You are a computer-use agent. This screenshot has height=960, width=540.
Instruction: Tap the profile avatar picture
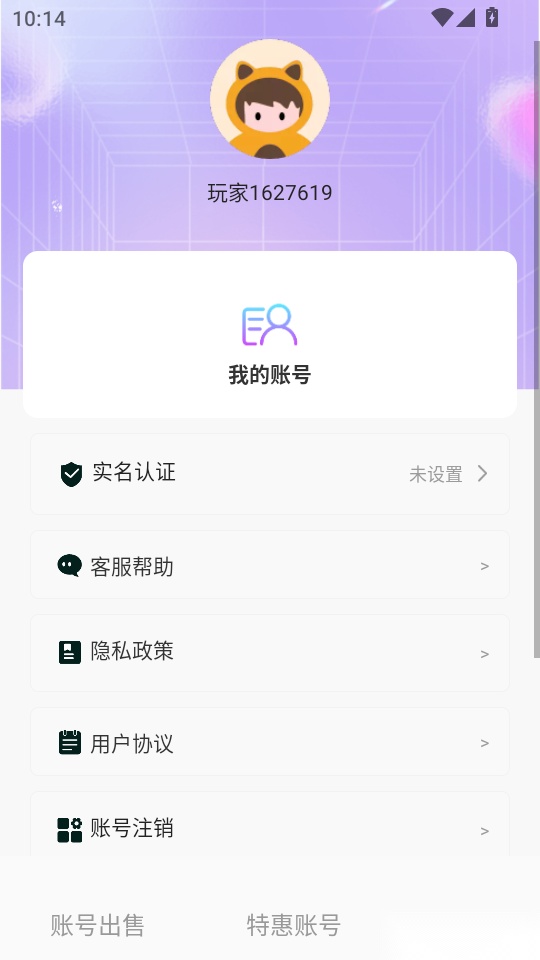coord(270,99)
